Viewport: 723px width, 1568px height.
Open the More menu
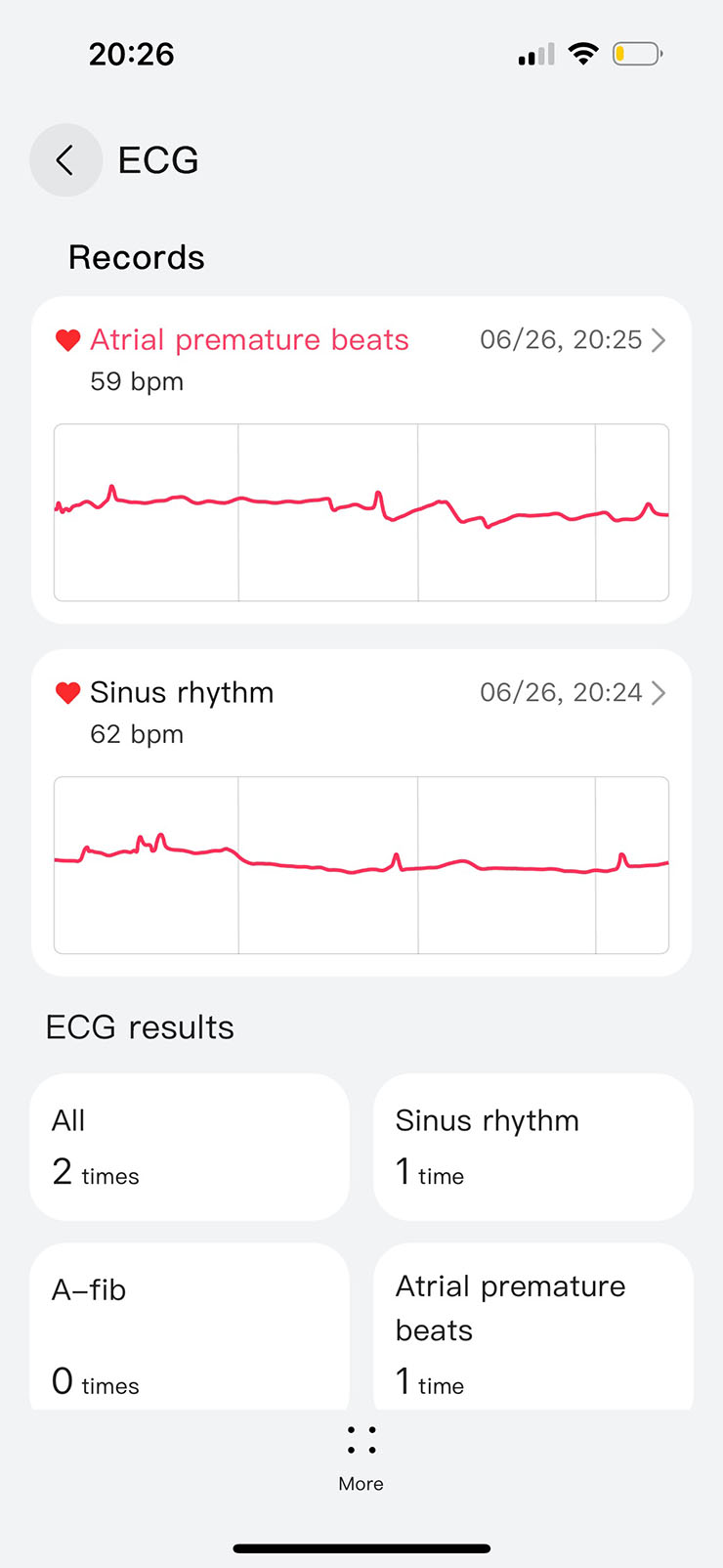(361, 1458)
